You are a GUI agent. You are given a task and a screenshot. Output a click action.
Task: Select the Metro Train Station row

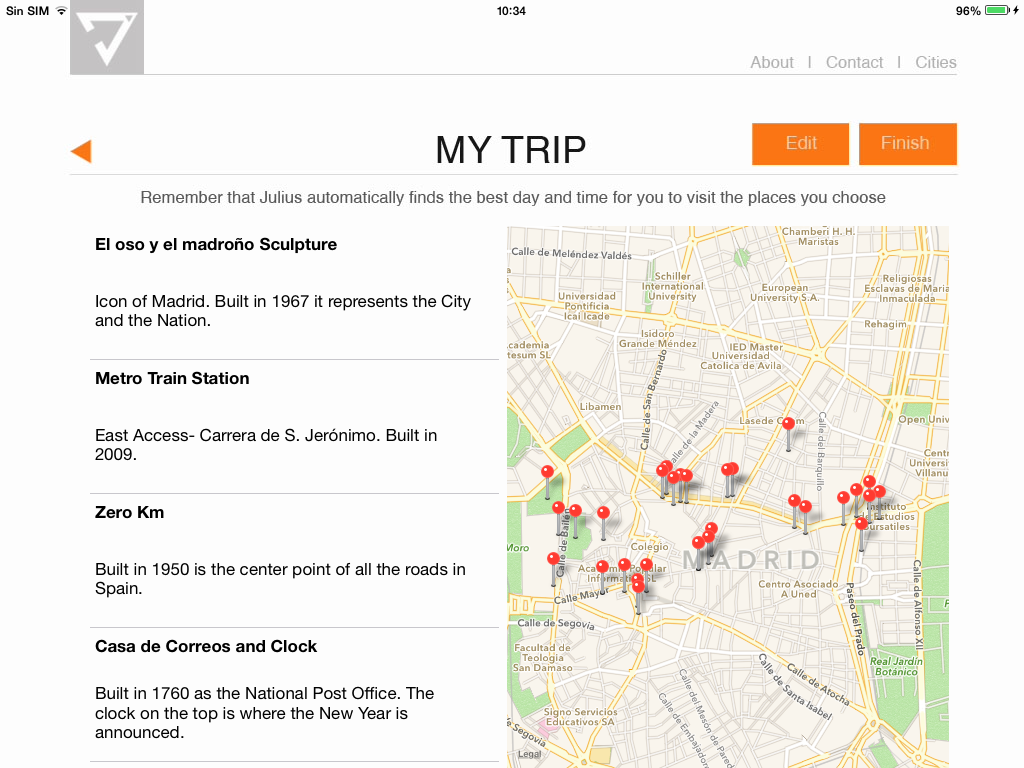(294, 416)
